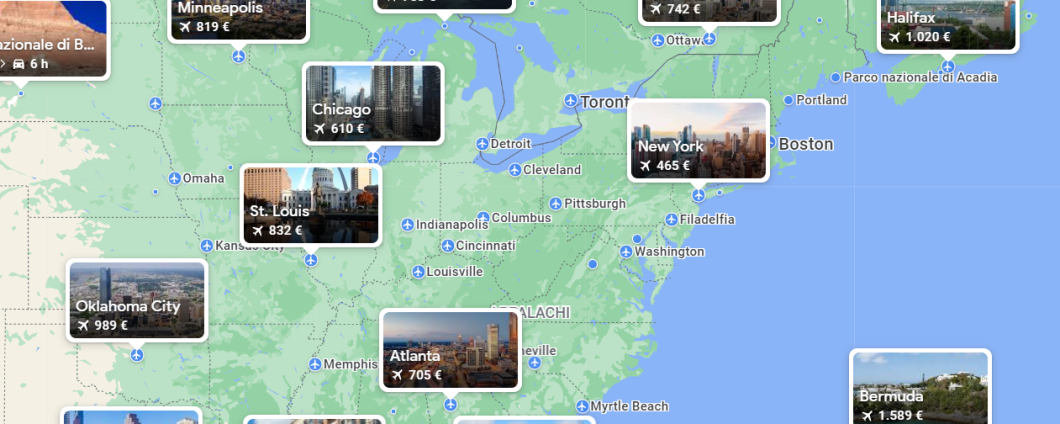Tap the Filadelfia airport marker
Screen dimensions: 1060x424
tap(671, 219)
